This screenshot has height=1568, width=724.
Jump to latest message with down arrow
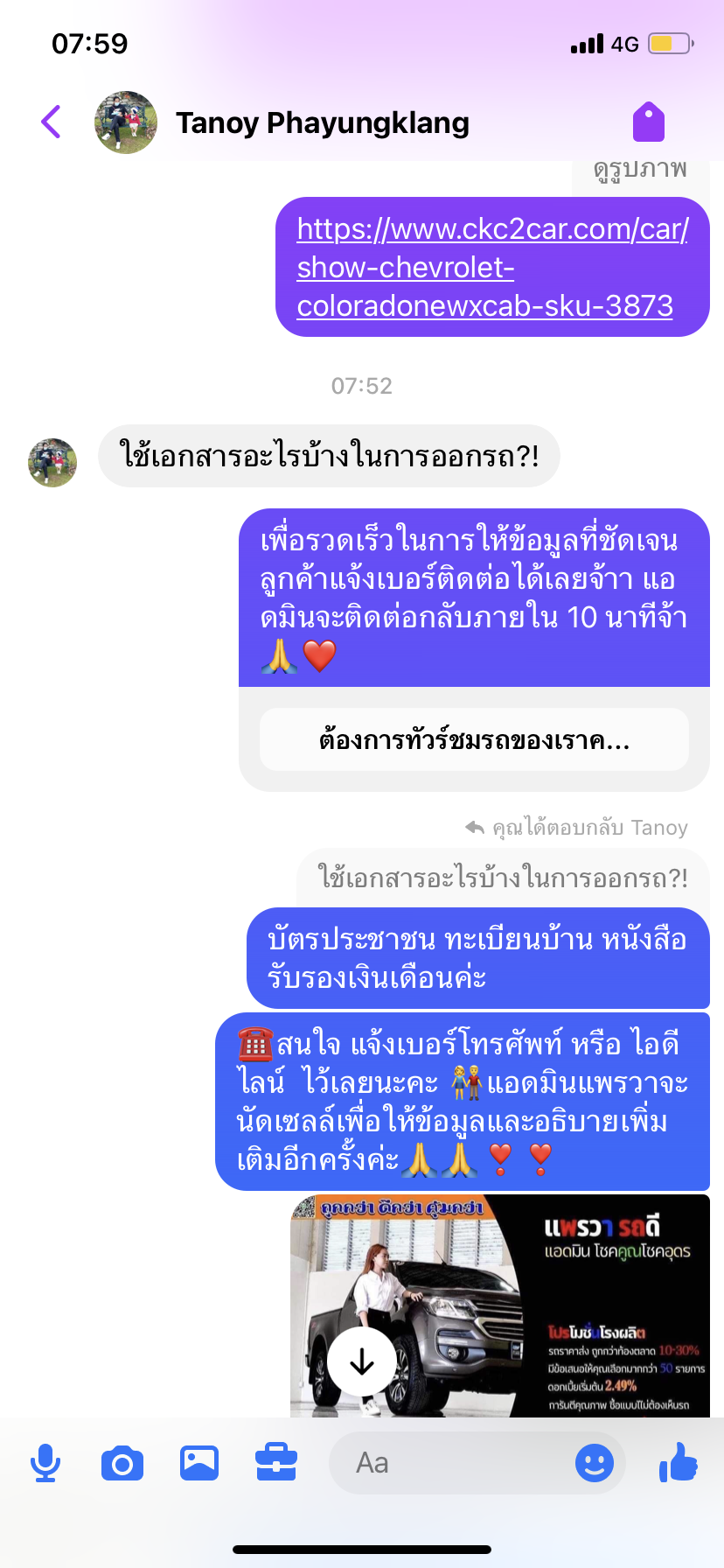361,1361
